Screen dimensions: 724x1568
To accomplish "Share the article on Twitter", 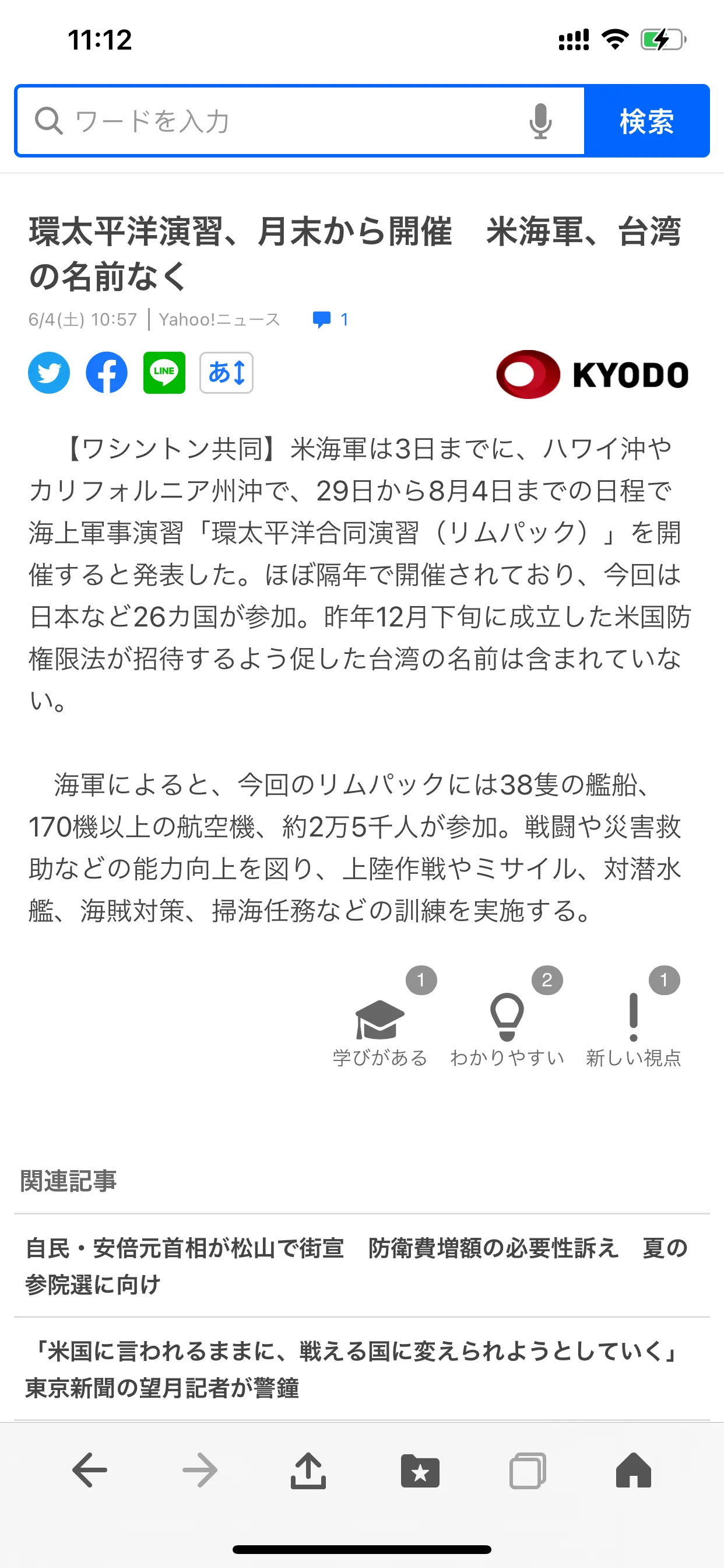I will 50,373.
